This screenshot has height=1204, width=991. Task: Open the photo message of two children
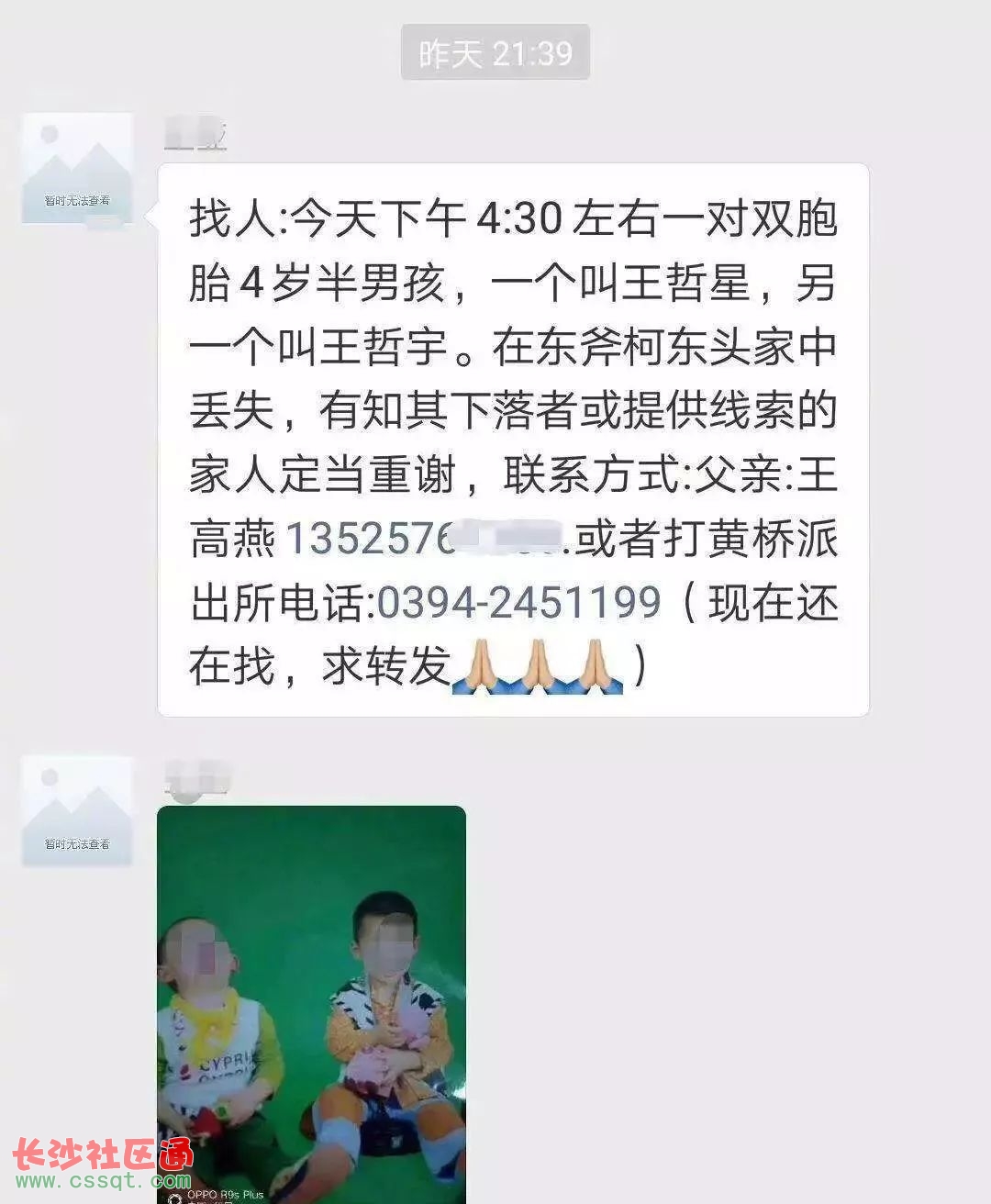pyautogui.click(x=311, y=1000)
